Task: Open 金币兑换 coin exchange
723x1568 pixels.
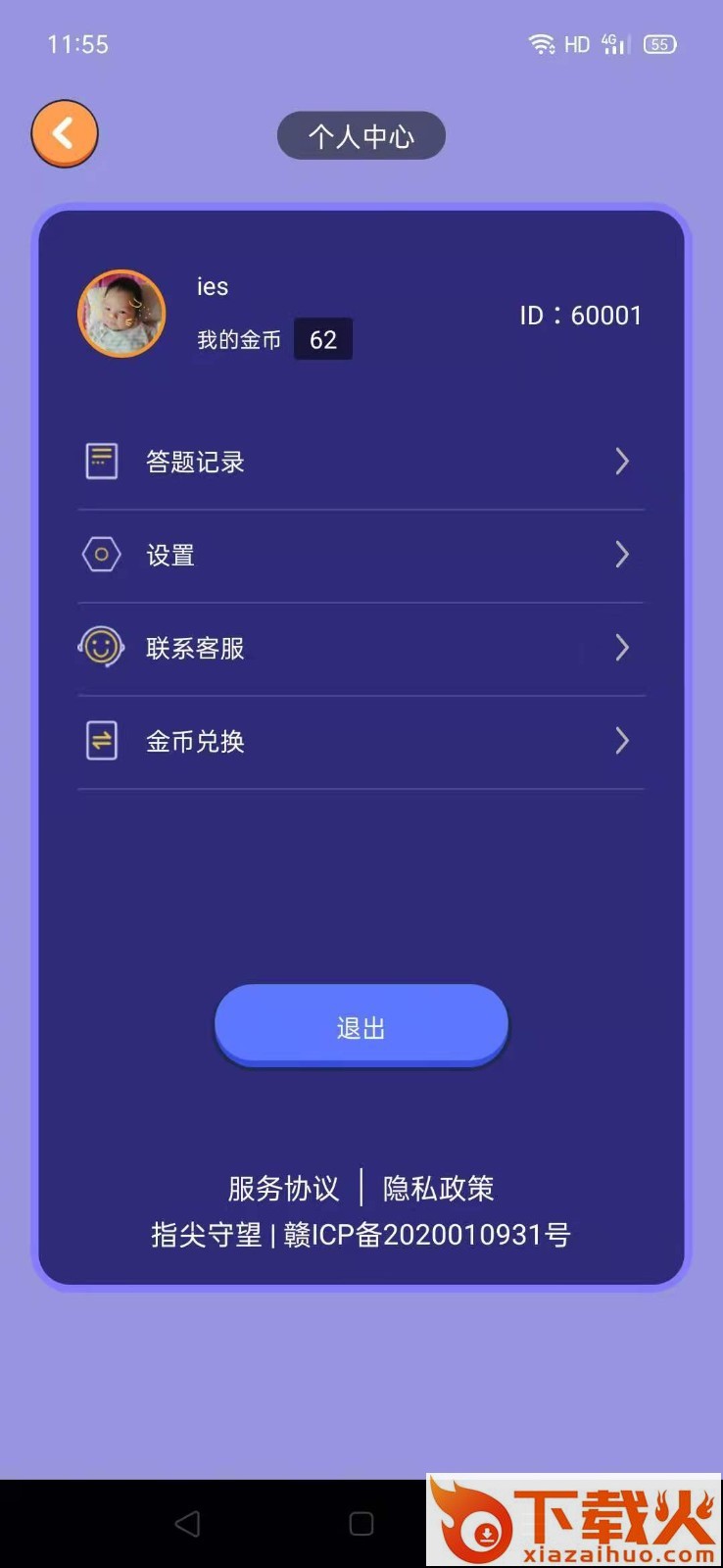Action: pos(361,741)
